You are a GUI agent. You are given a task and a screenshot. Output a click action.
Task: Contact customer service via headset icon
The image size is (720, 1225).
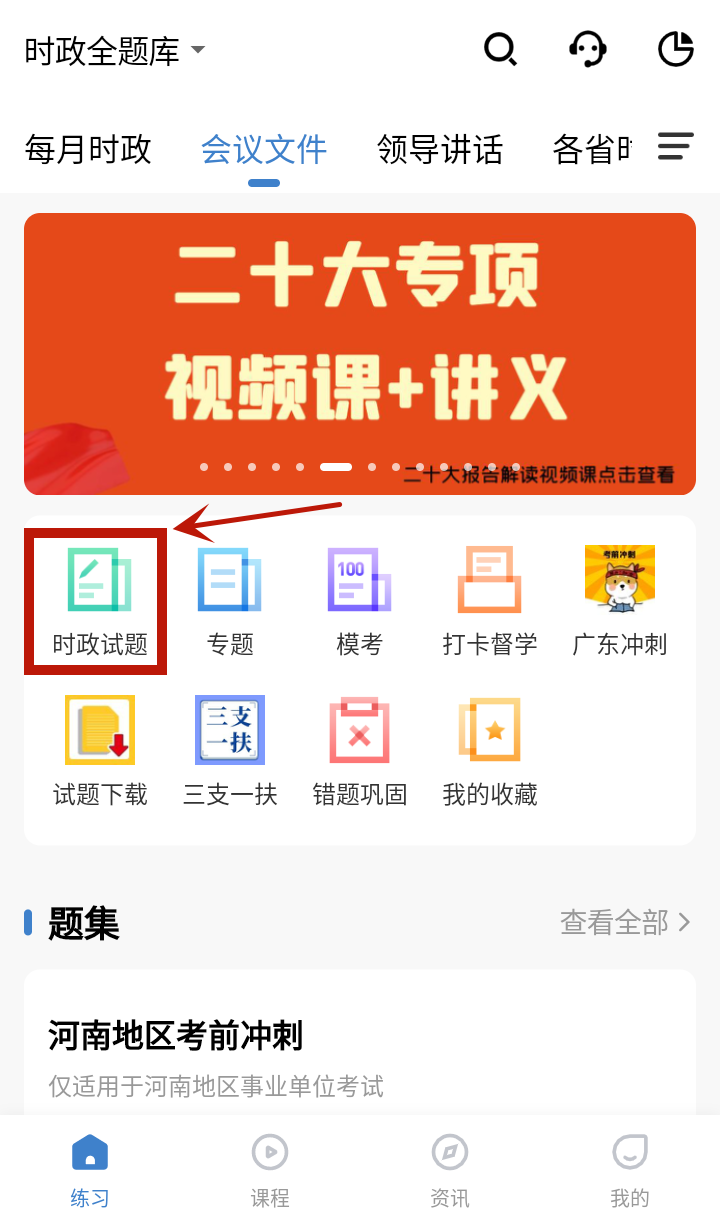click(588, 48)
